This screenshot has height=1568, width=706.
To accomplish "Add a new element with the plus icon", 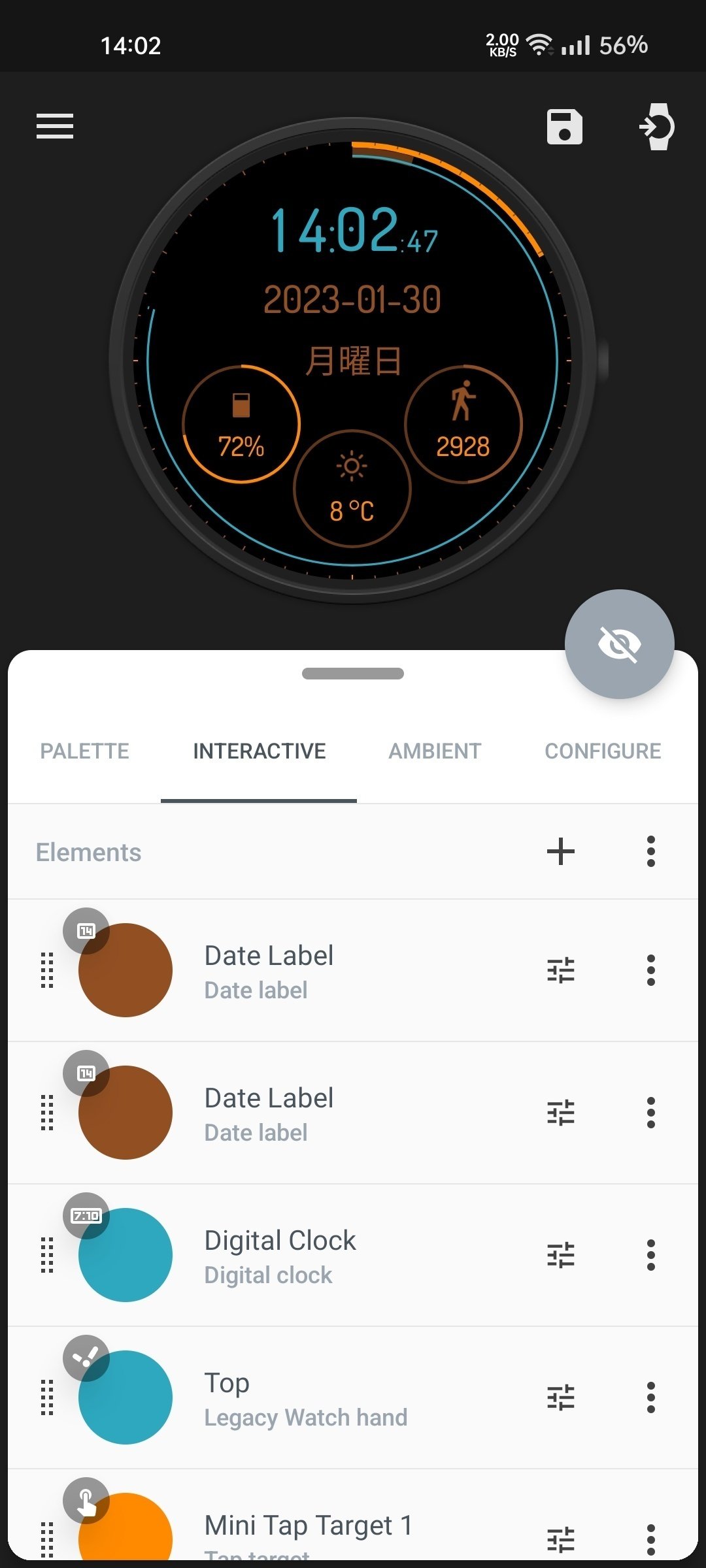I will pyautogui.click(x=561, y=851).
